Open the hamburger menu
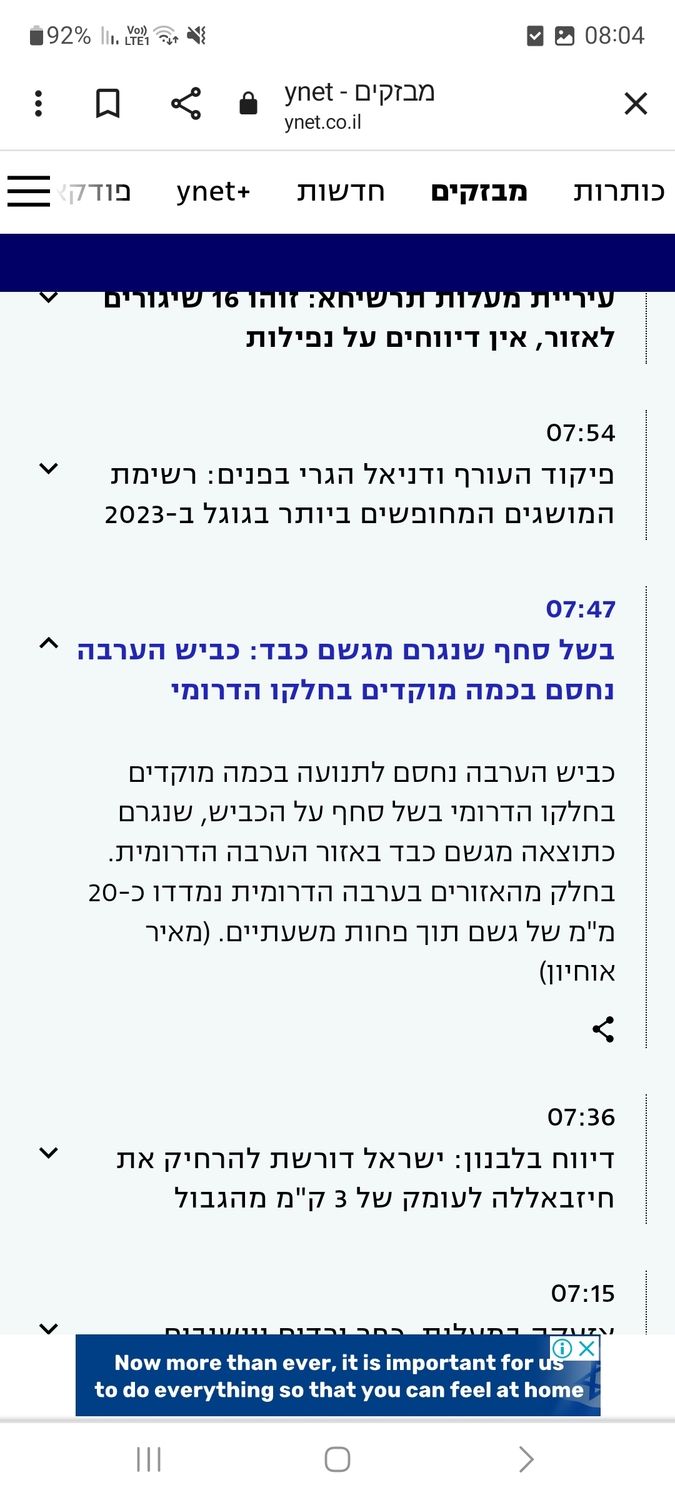 (x=28, y=191)
